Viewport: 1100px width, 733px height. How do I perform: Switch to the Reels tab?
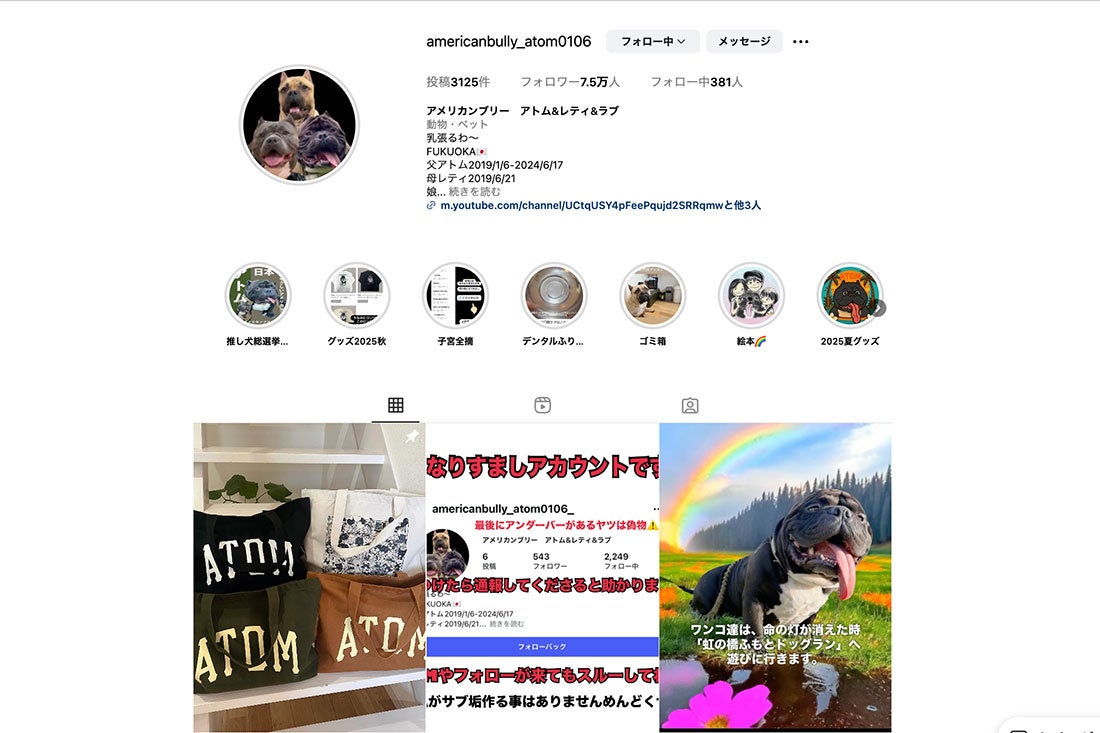(542, 405)
